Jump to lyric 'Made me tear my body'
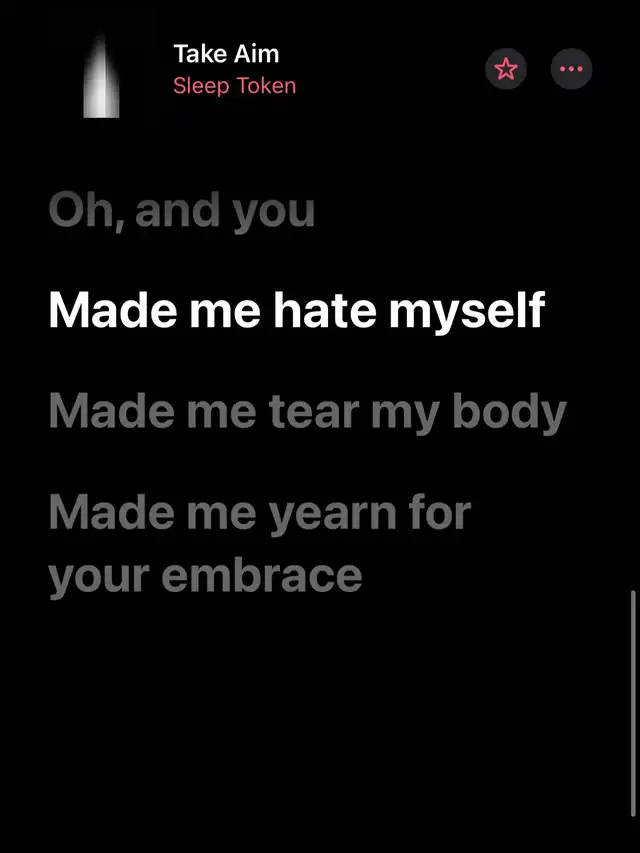640x853 pixels. pyautogui.click(x=308, y=411)
